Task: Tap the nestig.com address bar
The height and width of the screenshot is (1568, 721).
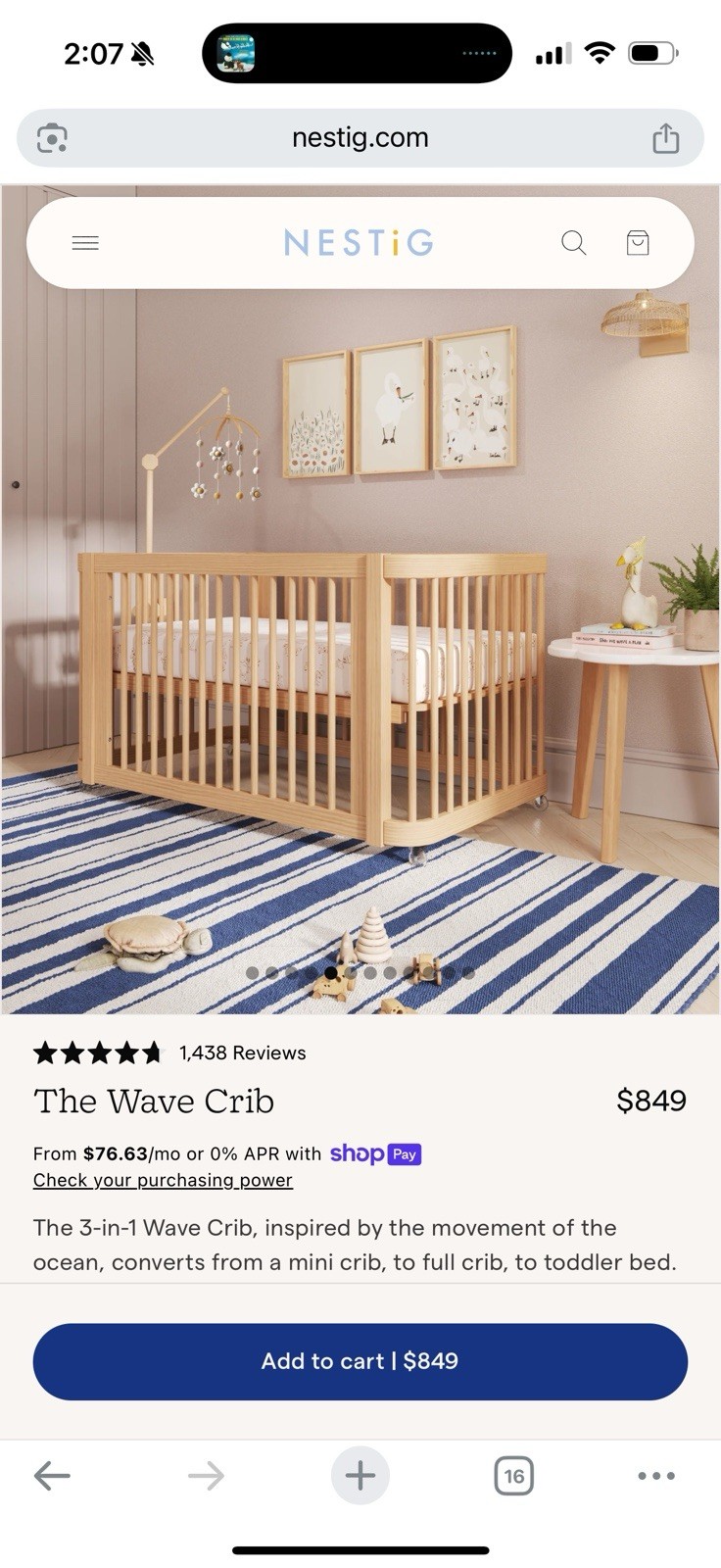Action: click(360, 138)
